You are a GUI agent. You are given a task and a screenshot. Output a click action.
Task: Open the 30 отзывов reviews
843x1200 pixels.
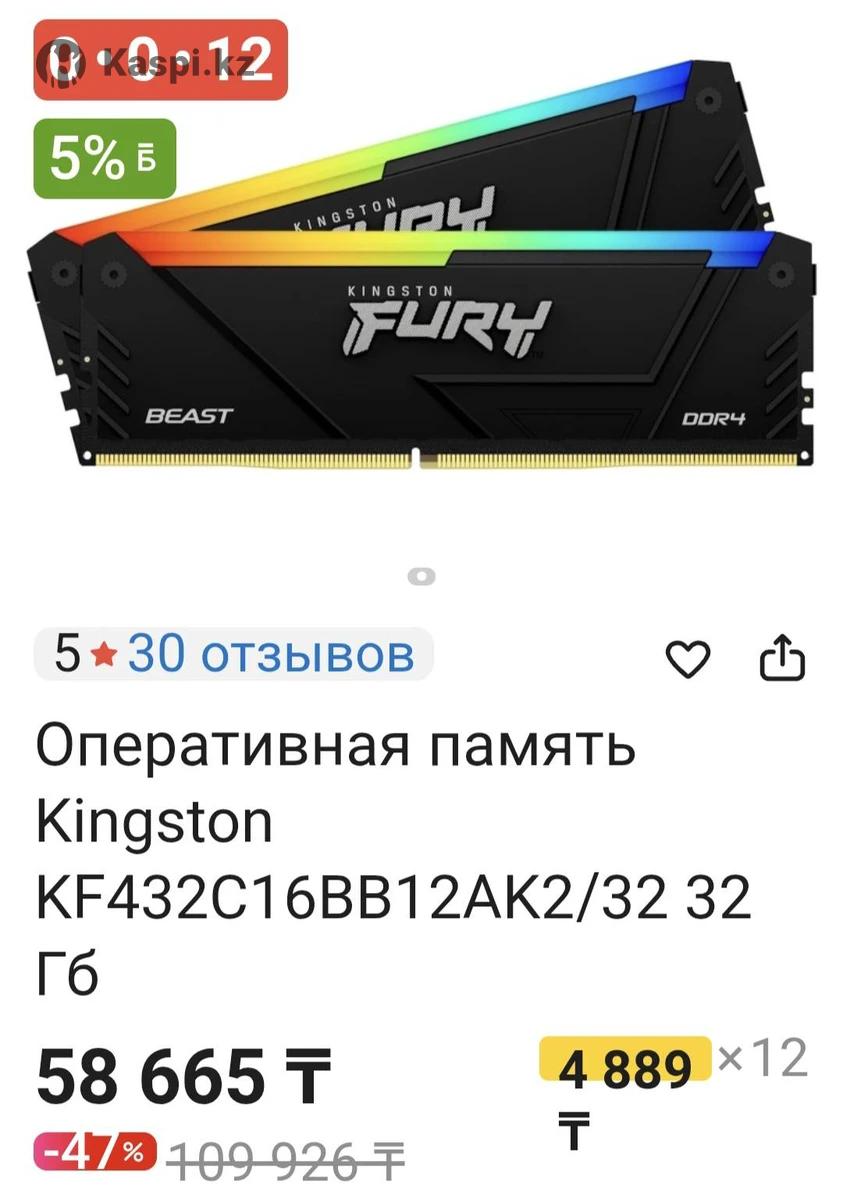point(270,655)
